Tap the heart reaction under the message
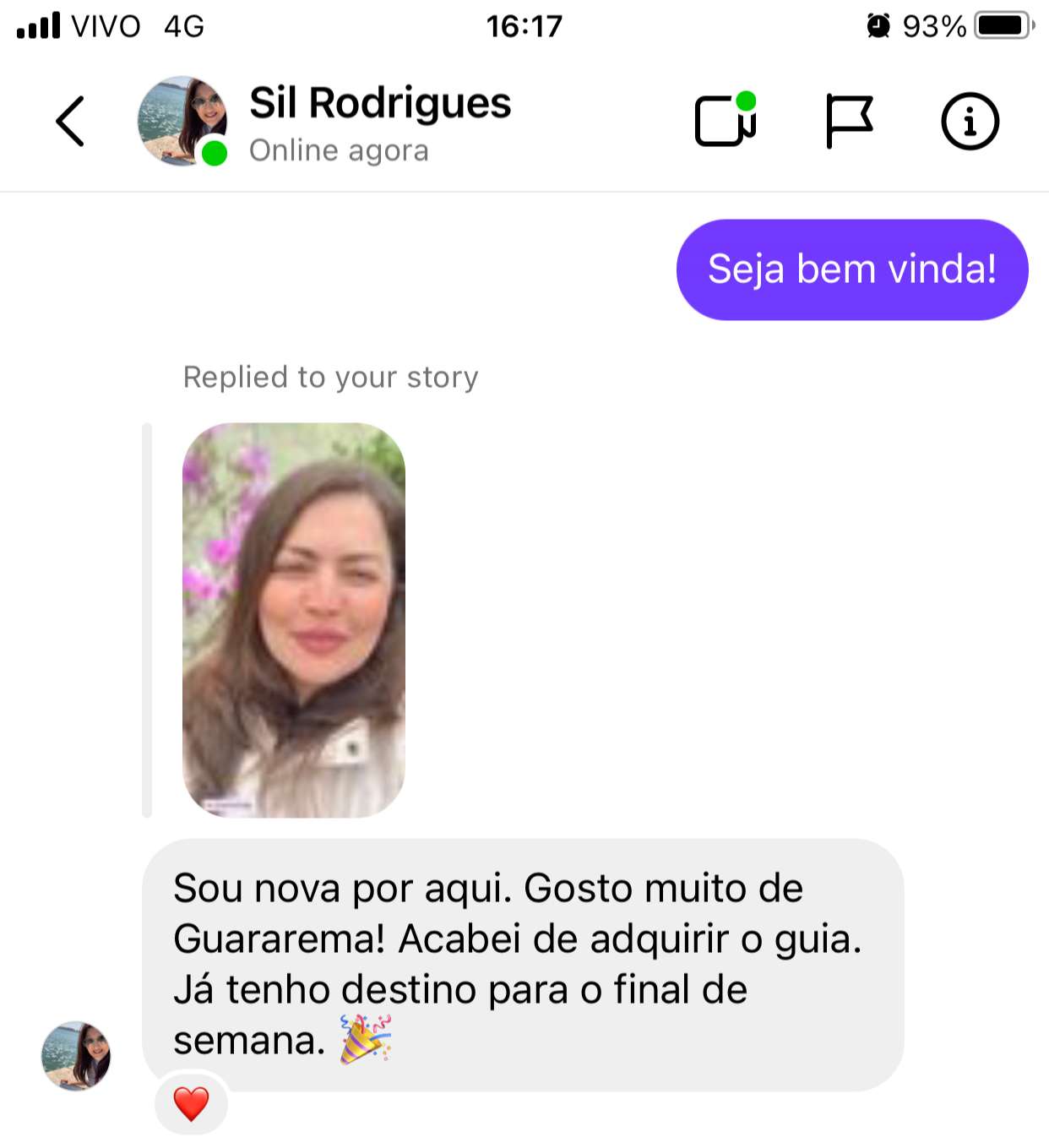 (191, 1103)
